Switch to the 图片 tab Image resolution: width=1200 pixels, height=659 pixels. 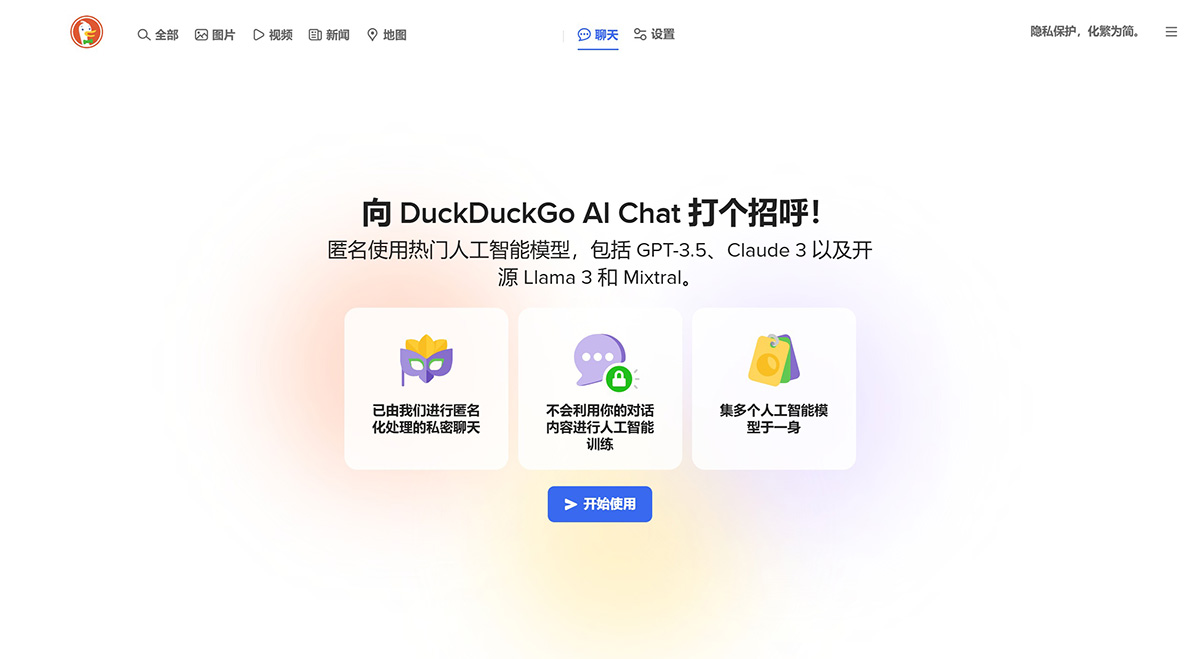[215, 35]
